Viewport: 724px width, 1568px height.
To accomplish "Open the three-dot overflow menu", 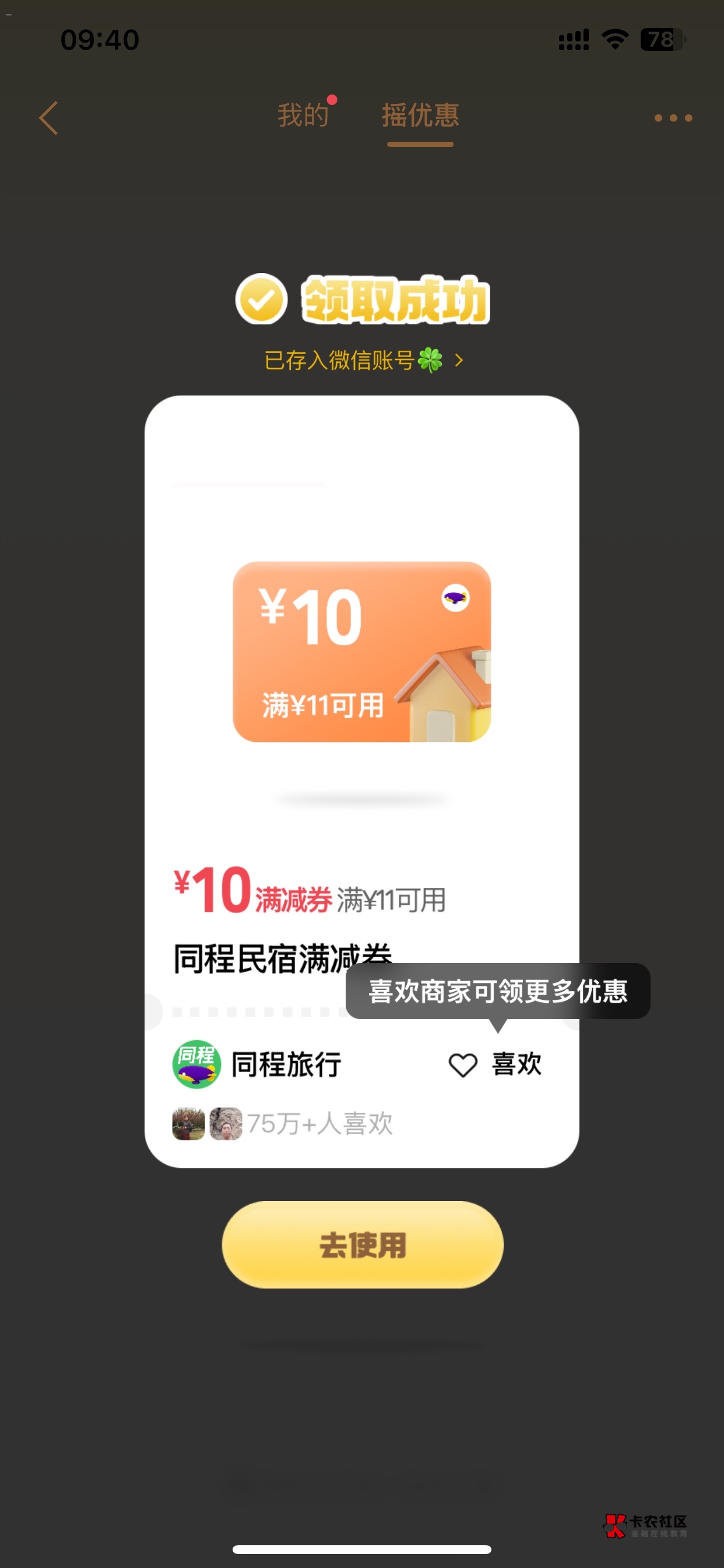I will tap(673, 118).
